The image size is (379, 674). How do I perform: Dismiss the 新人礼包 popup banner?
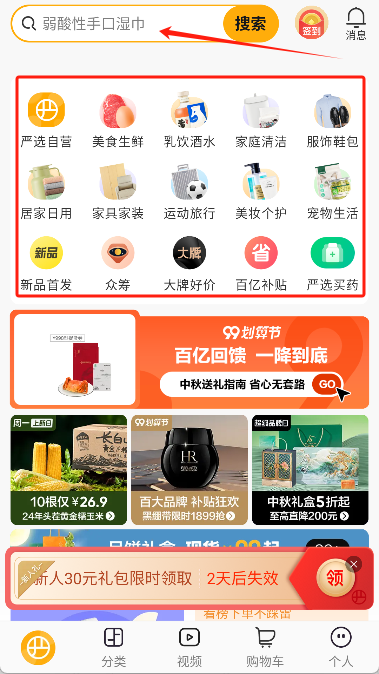354,564
